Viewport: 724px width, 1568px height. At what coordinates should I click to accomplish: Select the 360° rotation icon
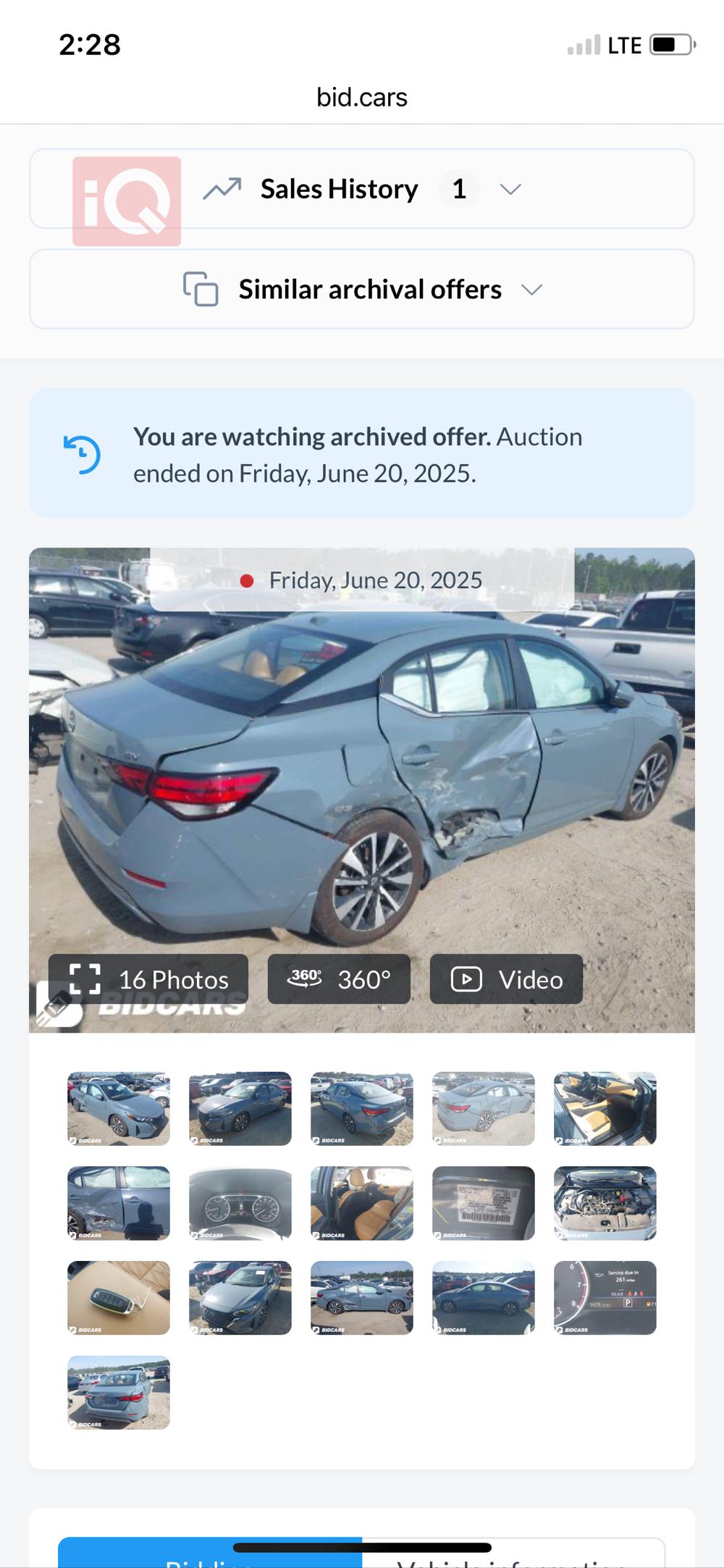[304, 977]
